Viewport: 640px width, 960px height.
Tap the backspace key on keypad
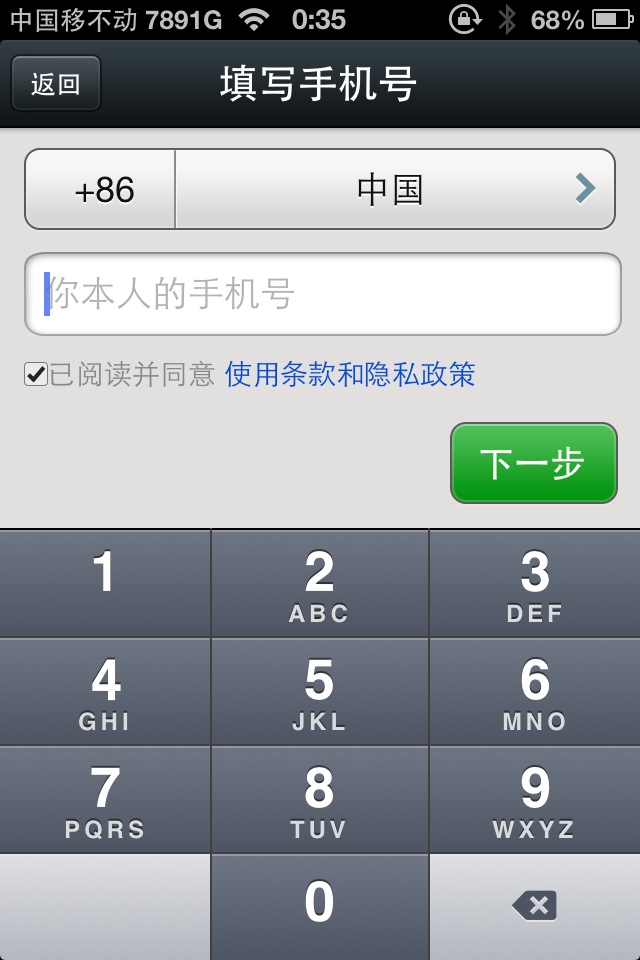[534, 906]
